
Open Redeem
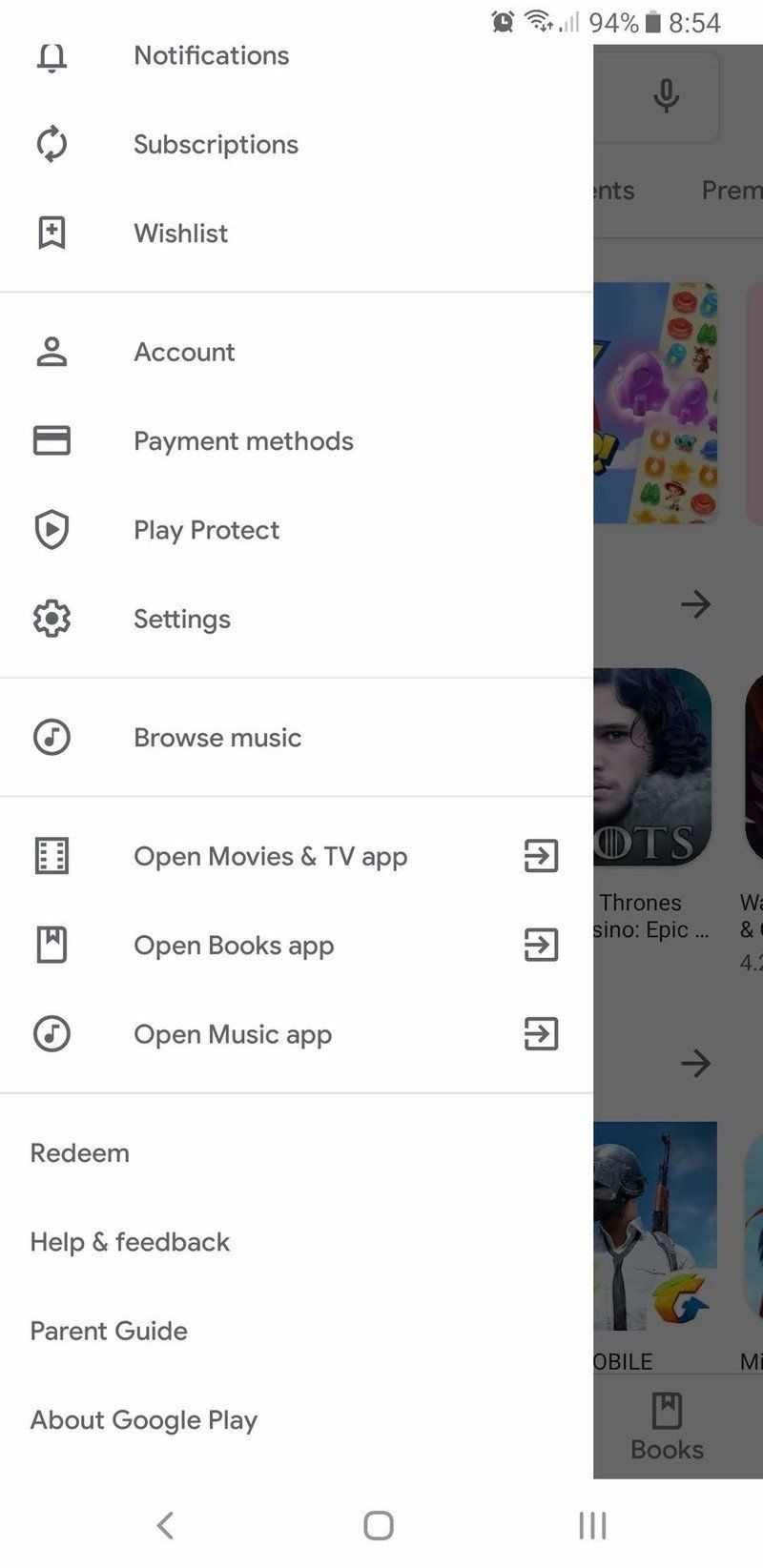point(79,1152)
